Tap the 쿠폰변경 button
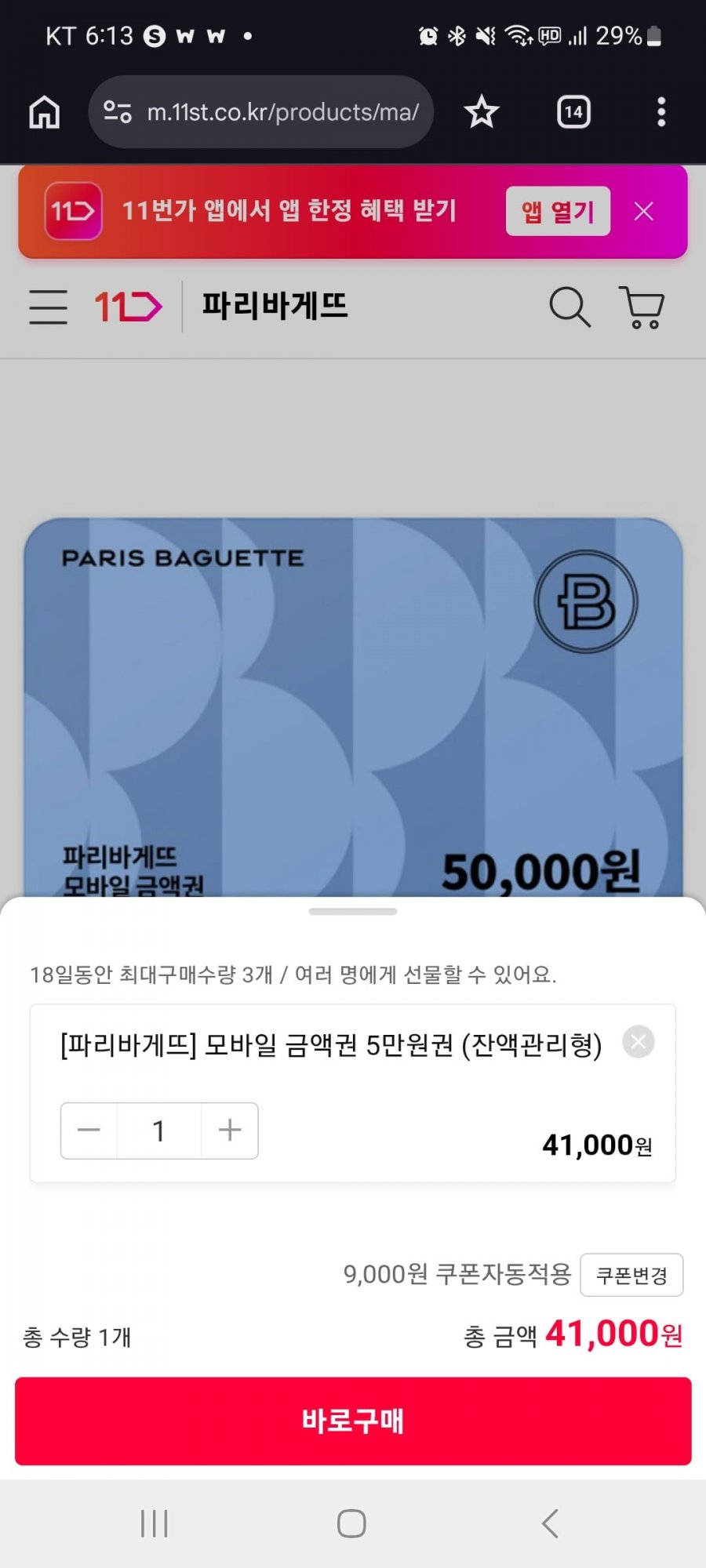706x1568 pixels. pyautogui.click(x=631, y=1275)
